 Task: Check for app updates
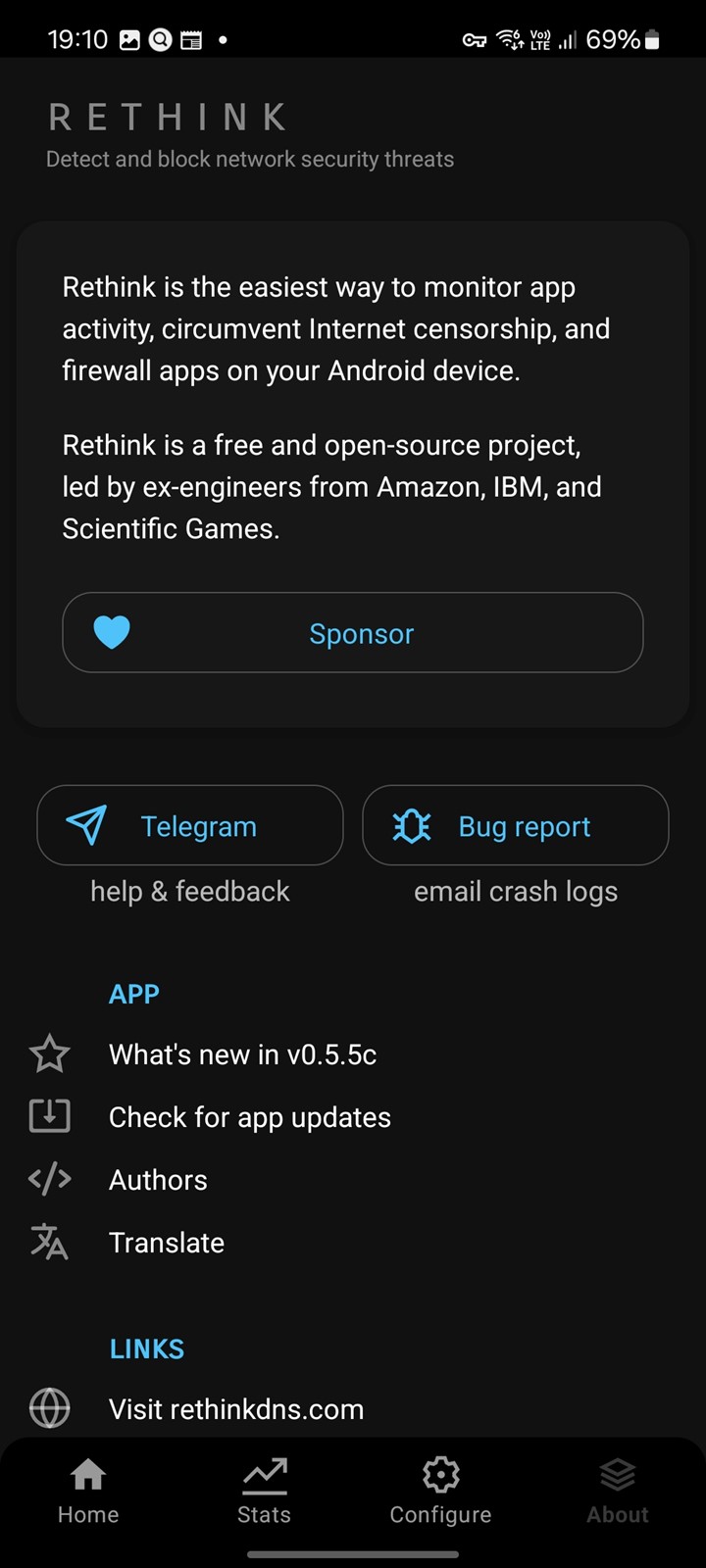pos(353,1117)
